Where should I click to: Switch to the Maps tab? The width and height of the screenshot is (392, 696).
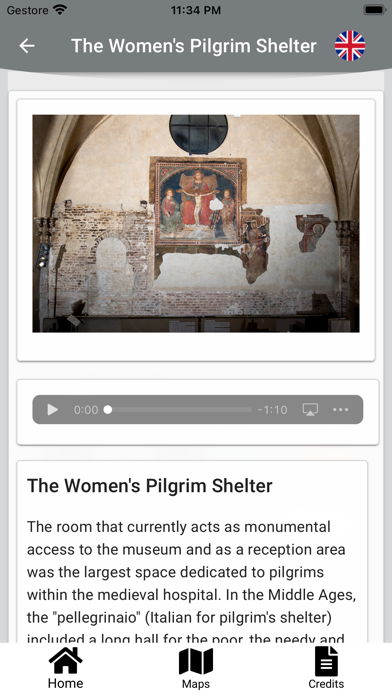(196, 668)
